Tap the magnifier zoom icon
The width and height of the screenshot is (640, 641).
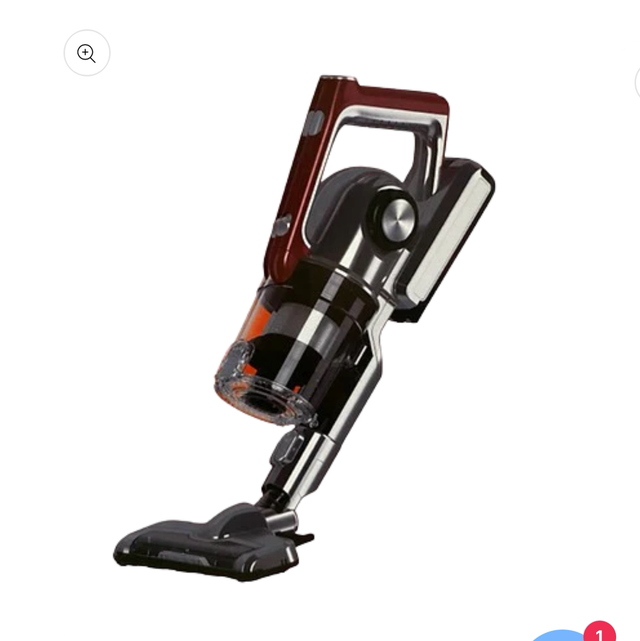87,53
